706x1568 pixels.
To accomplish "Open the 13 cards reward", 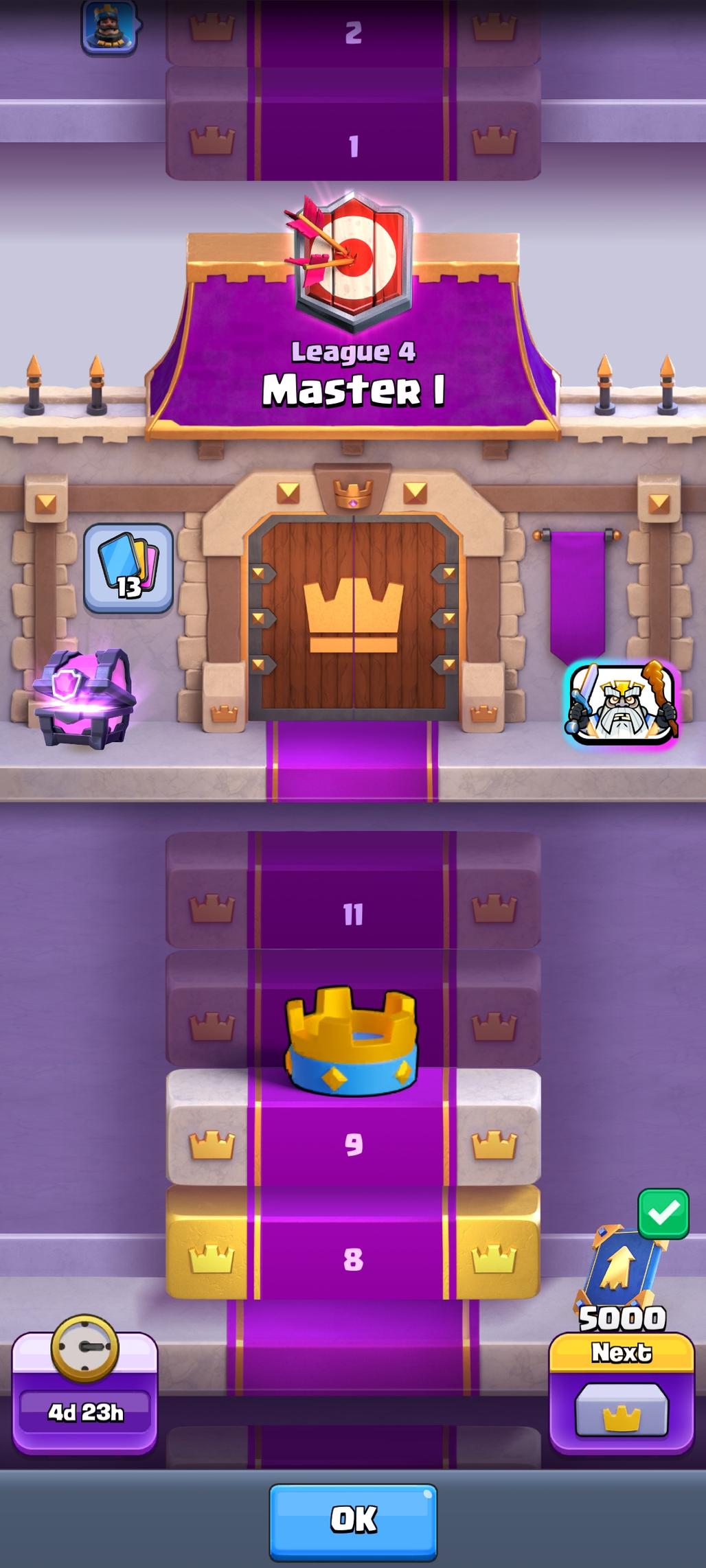I will [x=128, y=568].
